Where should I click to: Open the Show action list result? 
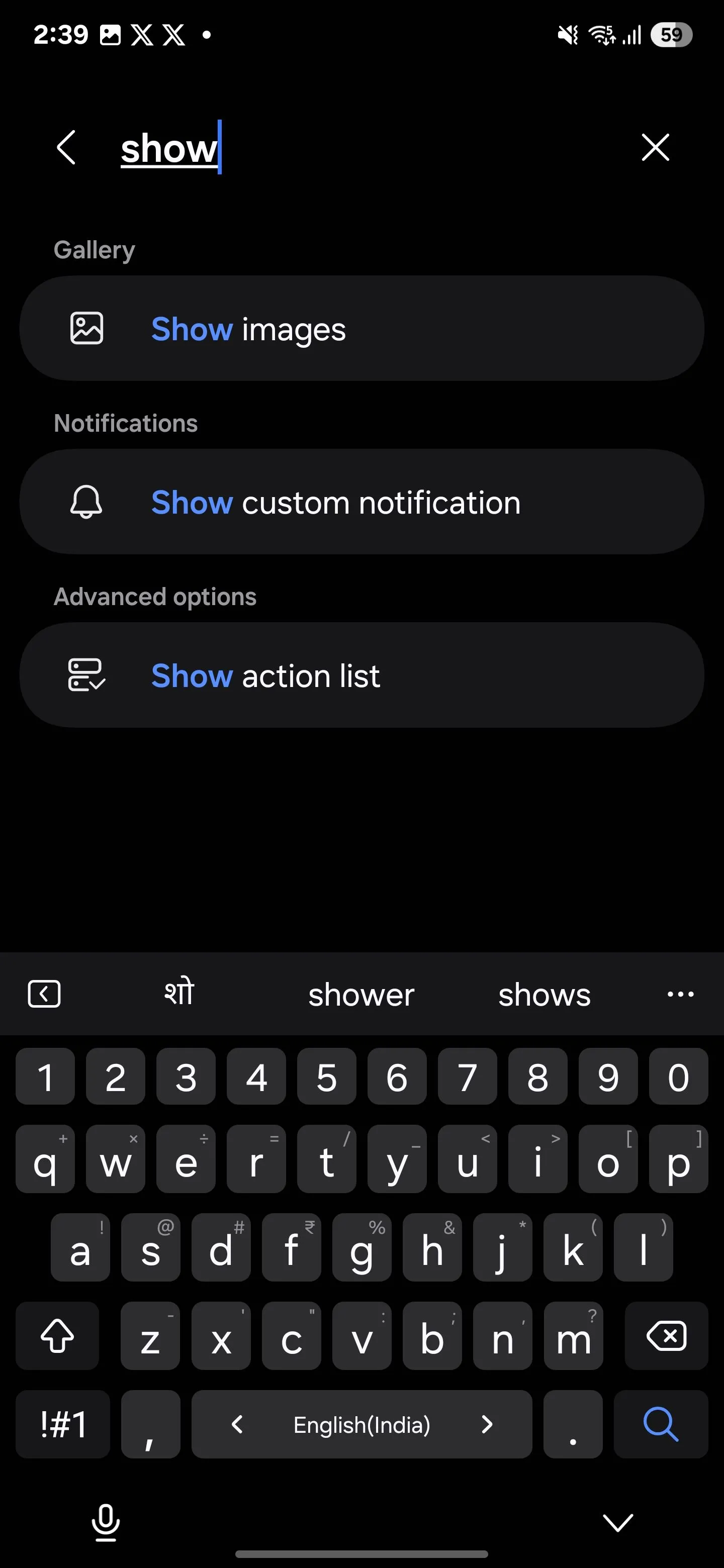[x=361, y=675]
